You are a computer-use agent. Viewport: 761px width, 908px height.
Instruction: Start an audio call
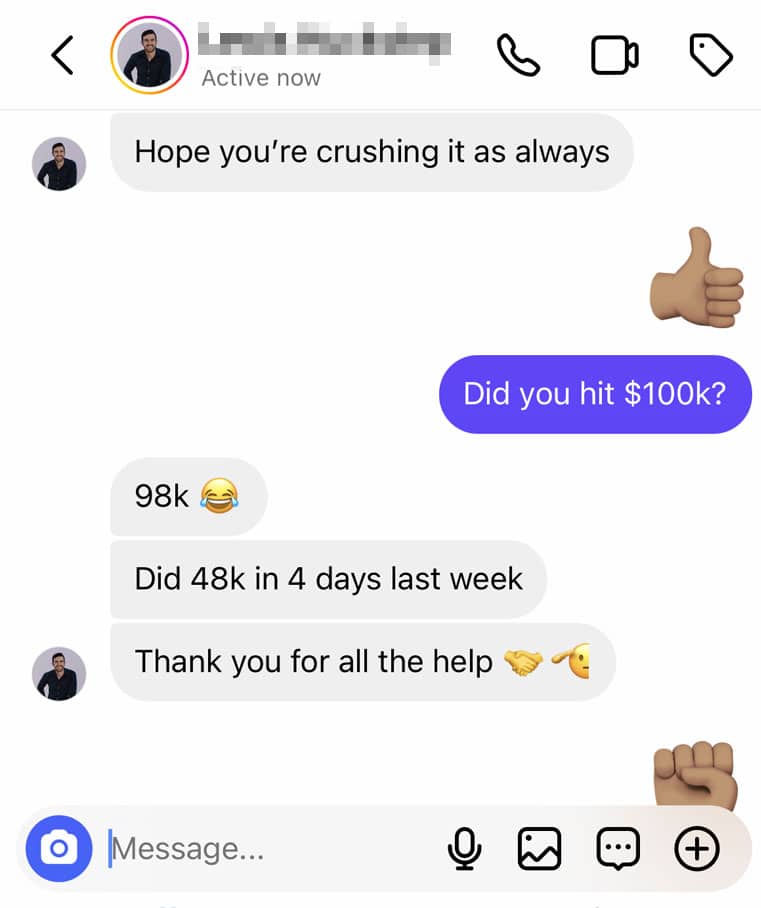[x=518, y=56]
